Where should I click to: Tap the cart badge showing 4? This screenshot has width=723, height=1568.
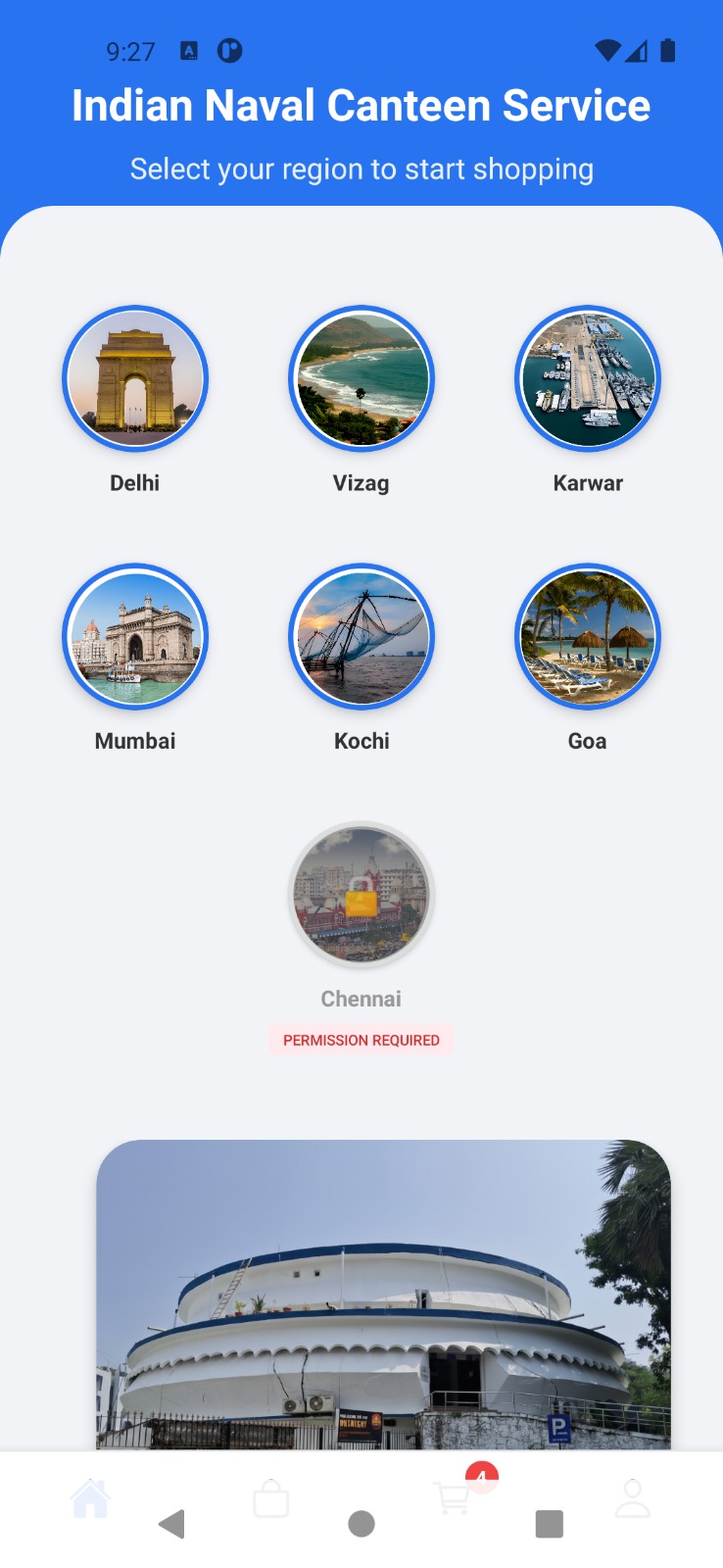click(x=481, y=1479)
